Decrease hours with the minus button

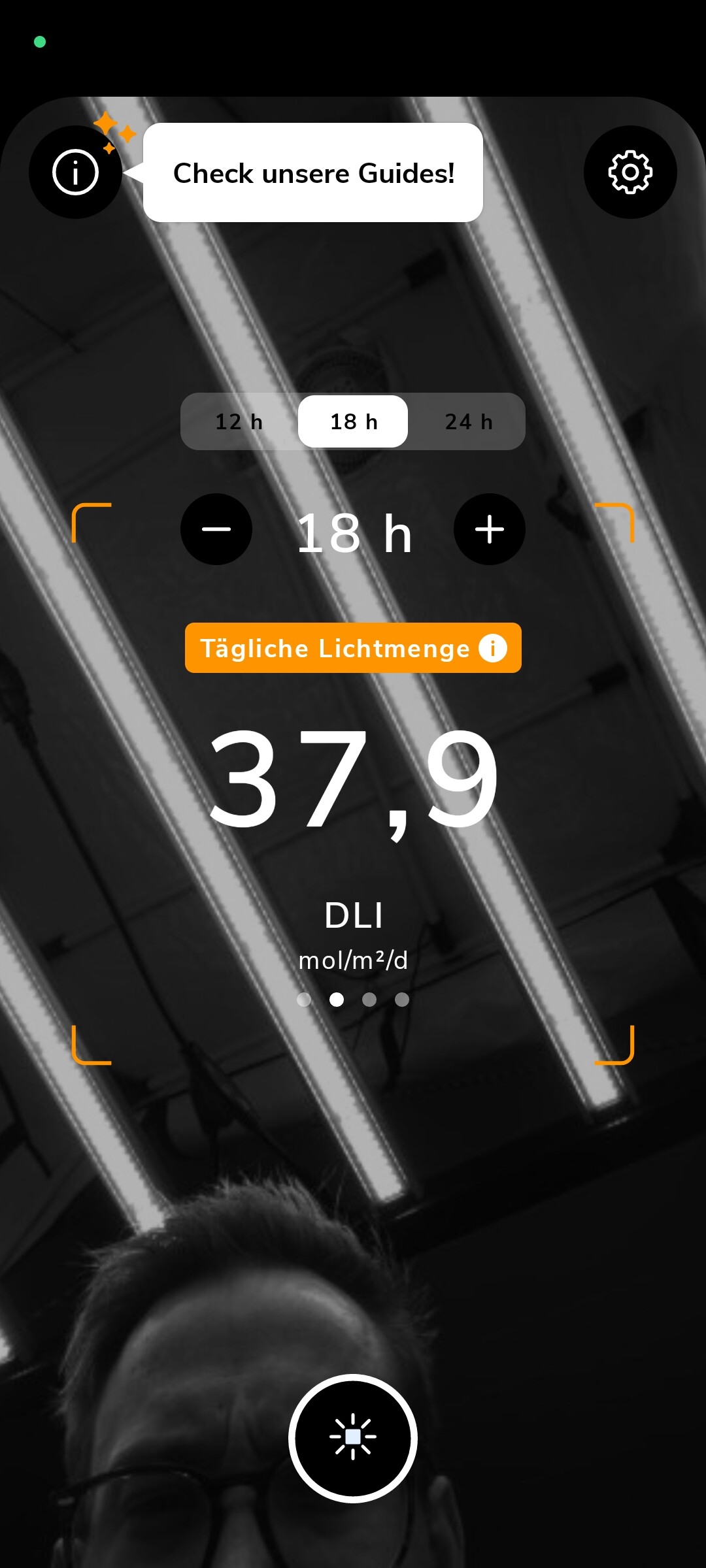(x=216, y=529)
